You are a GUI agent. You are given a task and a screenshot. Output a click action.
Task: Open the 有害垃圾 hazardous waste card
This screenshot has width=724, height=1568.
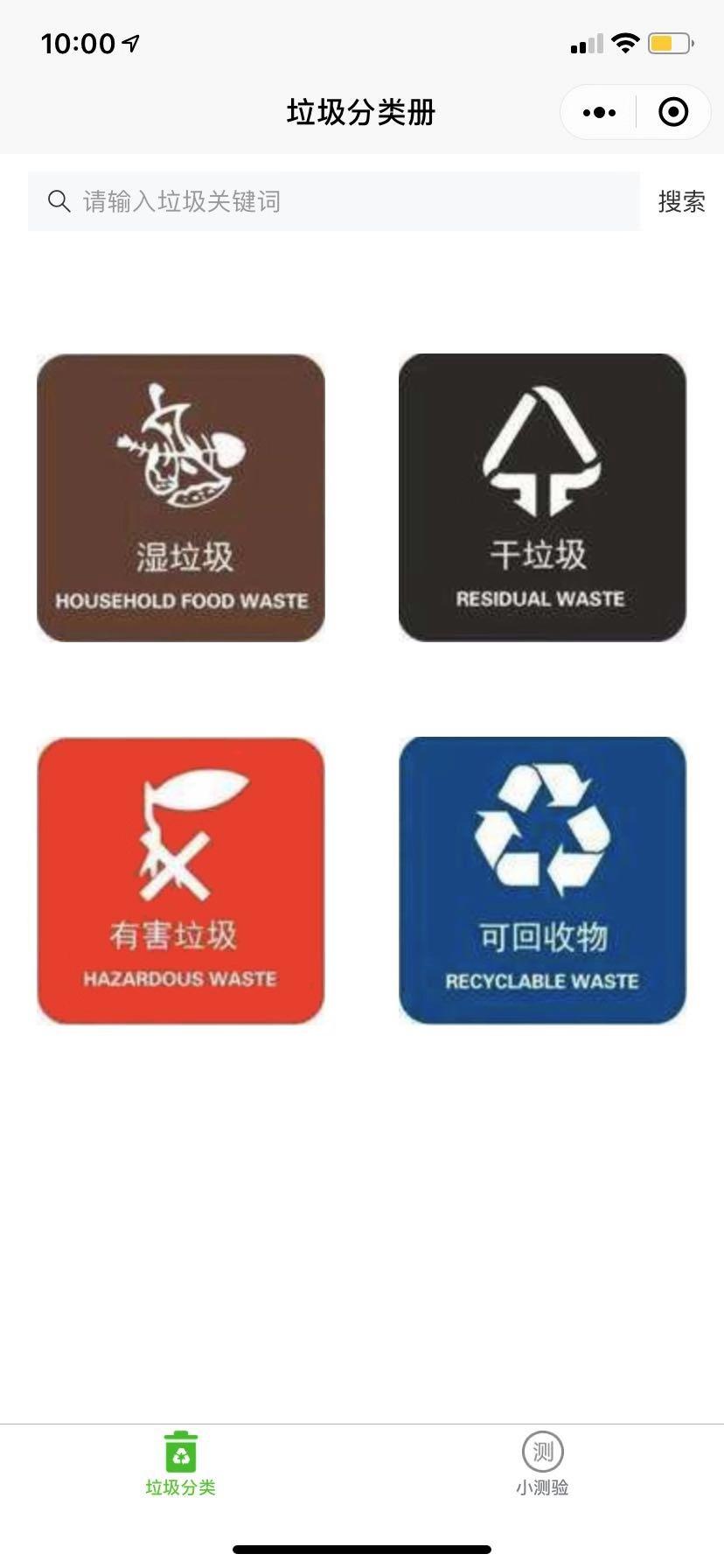[x=181, y=880]
